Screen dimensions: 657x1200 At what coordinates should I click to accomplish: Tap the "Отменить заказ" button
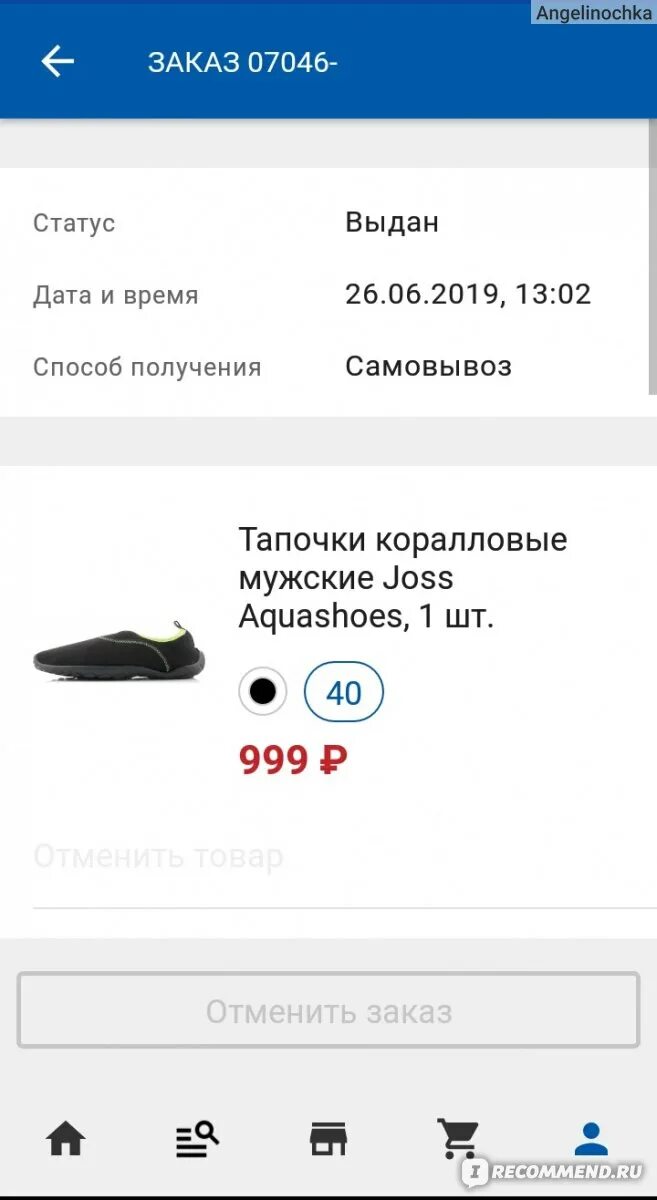[328, 1011]
